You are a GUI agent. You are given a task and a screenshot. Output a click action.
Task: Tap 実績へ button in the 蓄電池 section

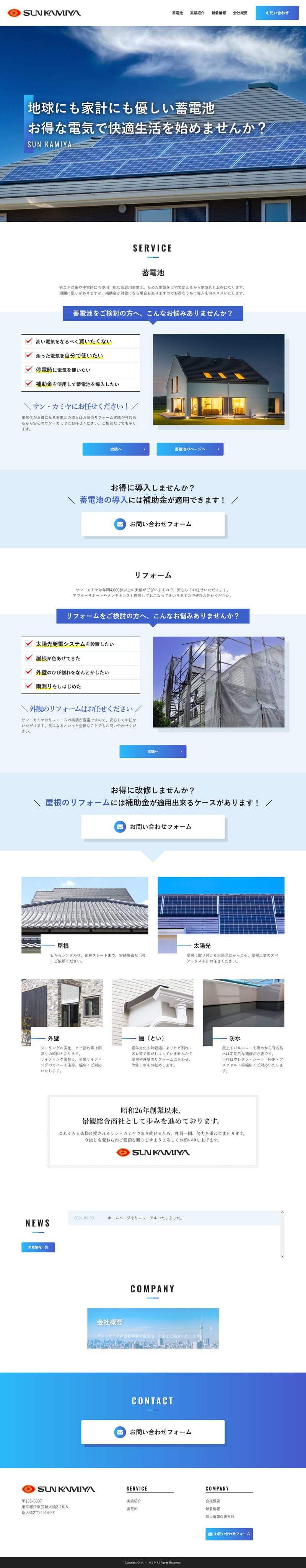pyautogui.click(x=116, y=449)
